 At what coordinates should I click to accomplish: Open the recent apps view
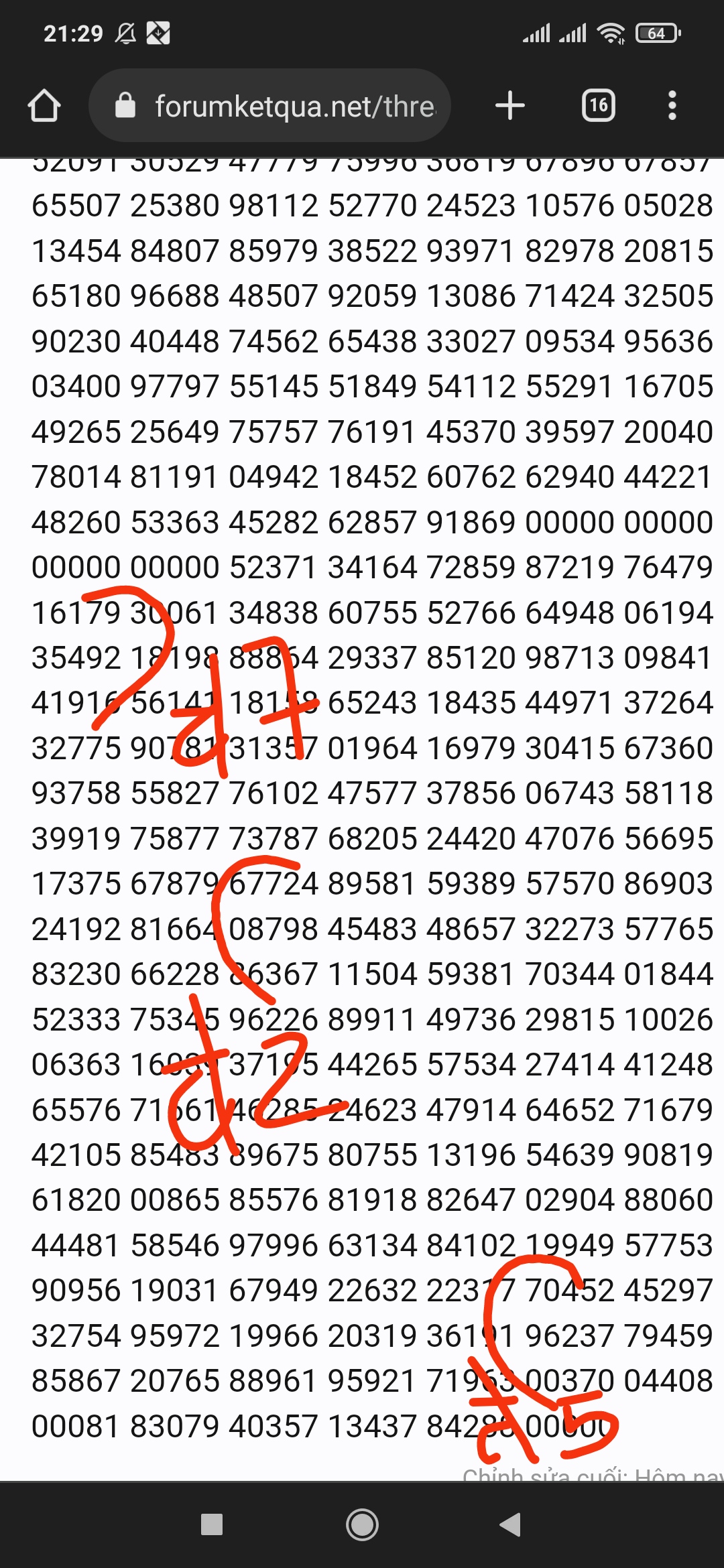coord(212,1524)
